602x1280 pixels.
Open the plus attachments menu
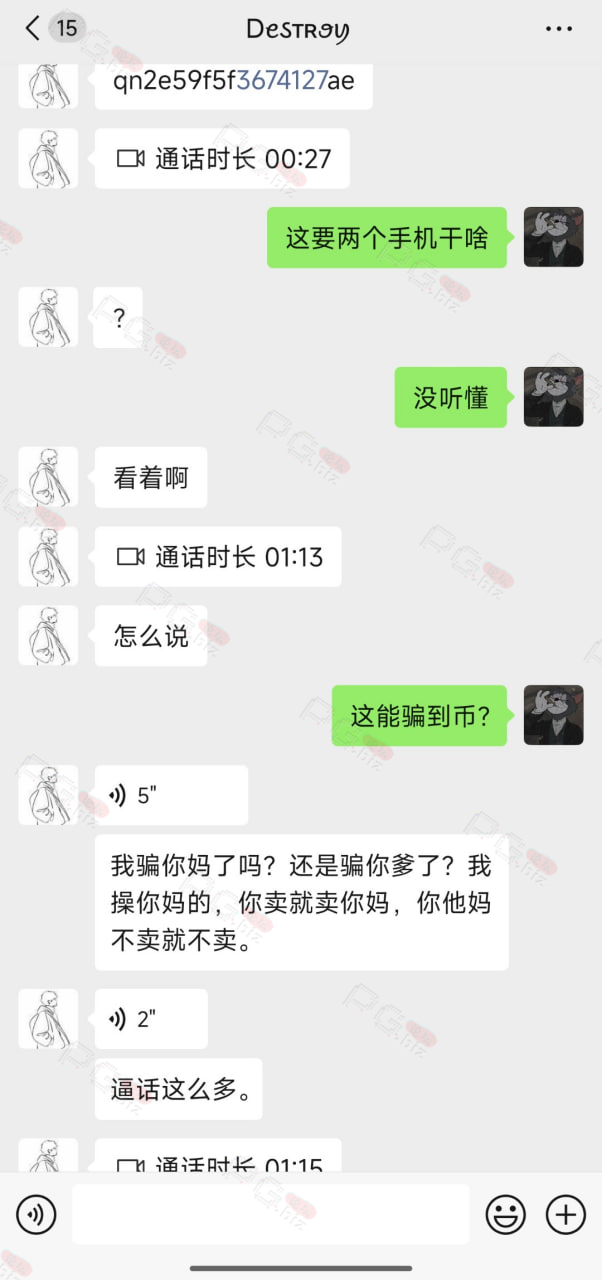click(x=565, y=1215)
